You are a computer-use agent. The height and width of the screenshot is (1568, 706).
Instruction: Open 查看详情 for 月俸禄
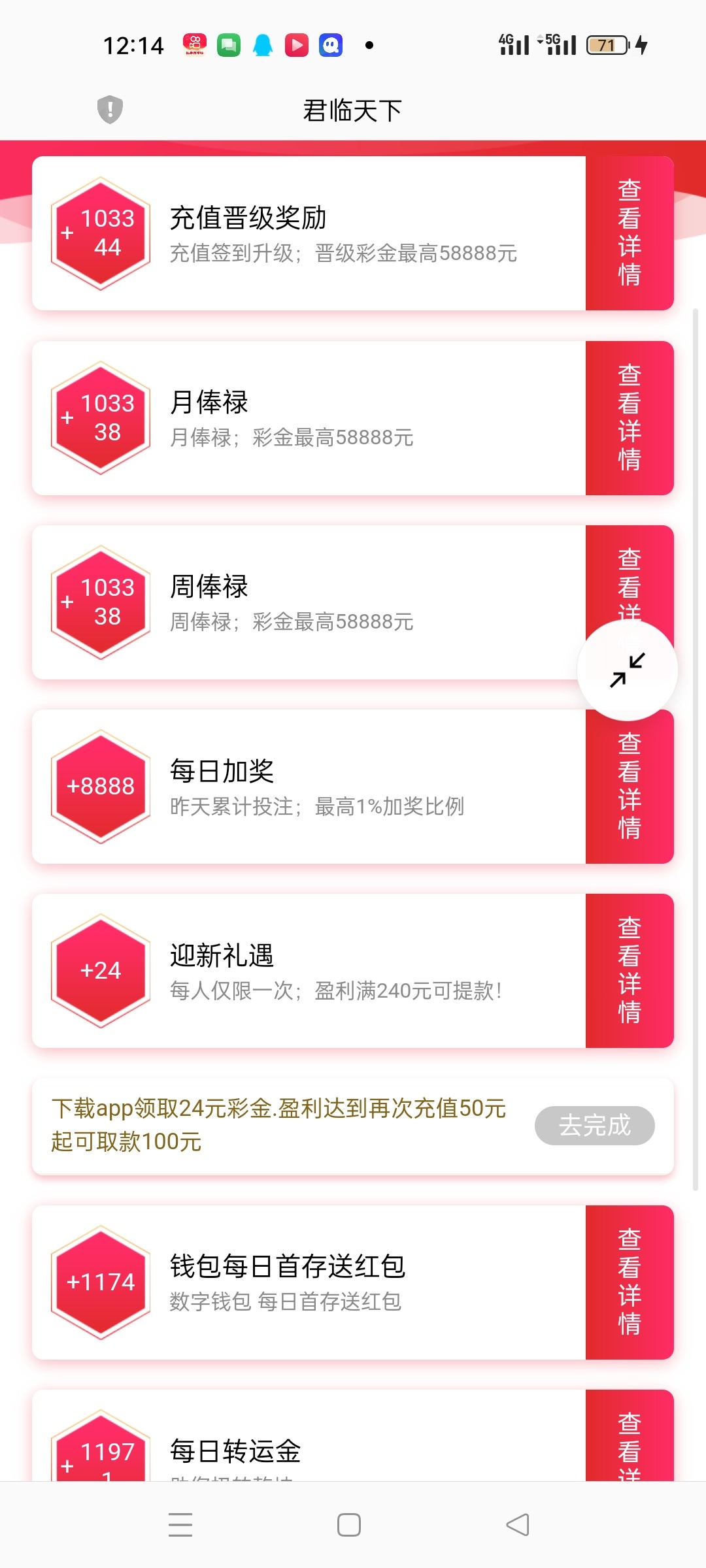click(629, 418)
